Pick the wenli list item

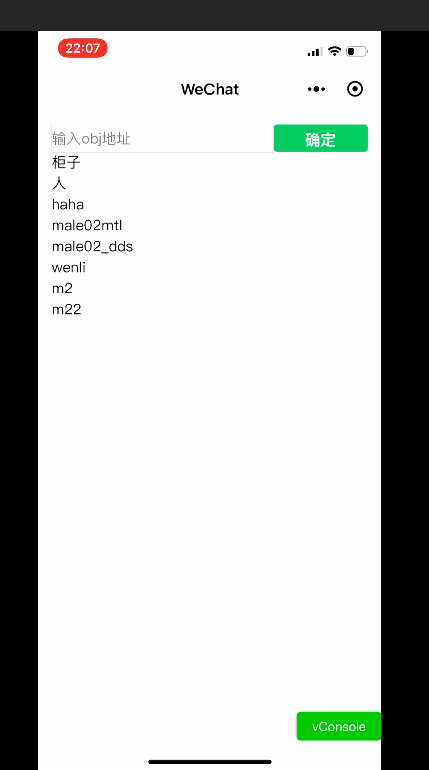click(69, 268)
